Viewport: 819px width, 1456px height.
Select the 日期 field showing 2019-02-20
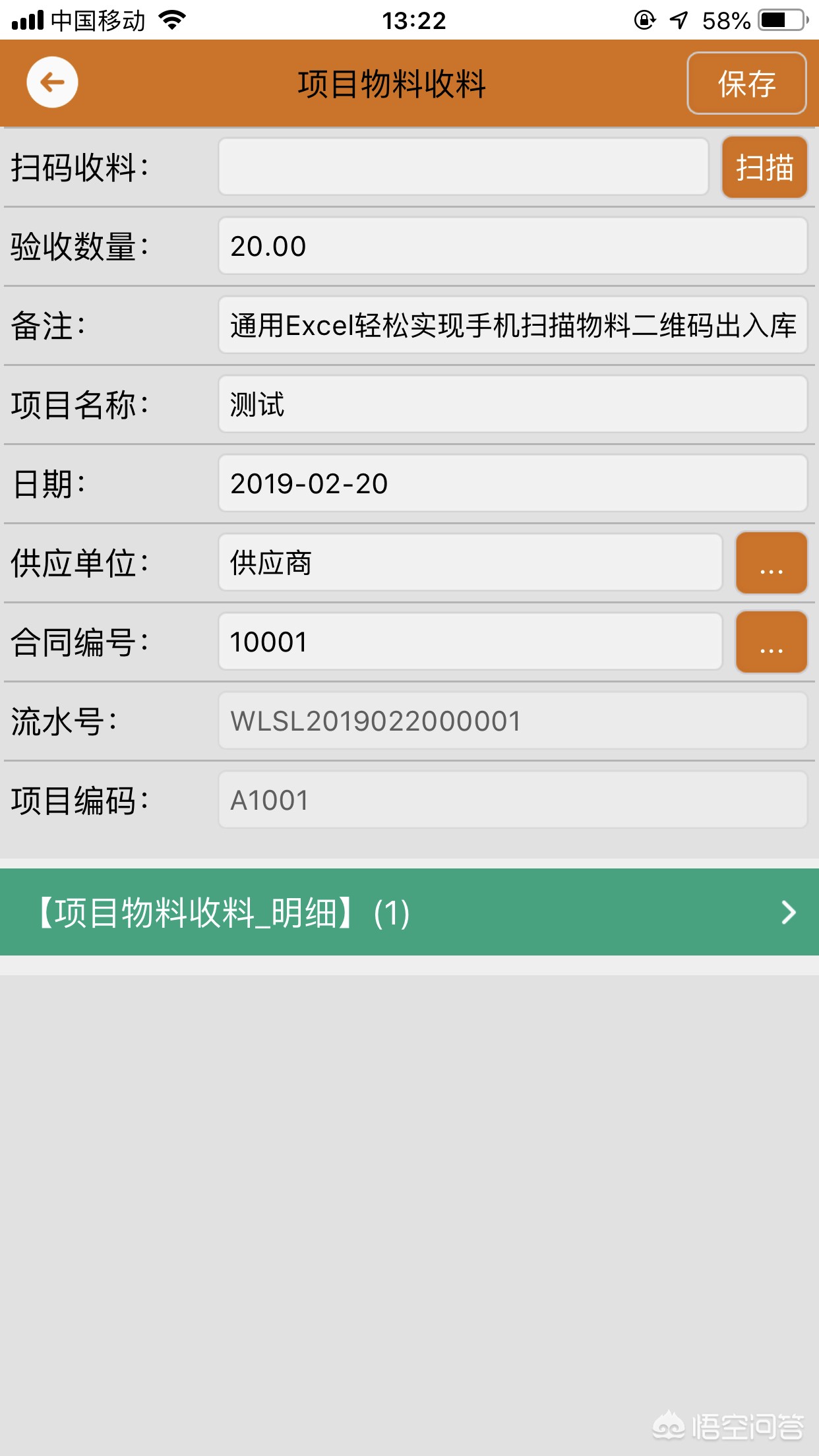tap(512, 483)
